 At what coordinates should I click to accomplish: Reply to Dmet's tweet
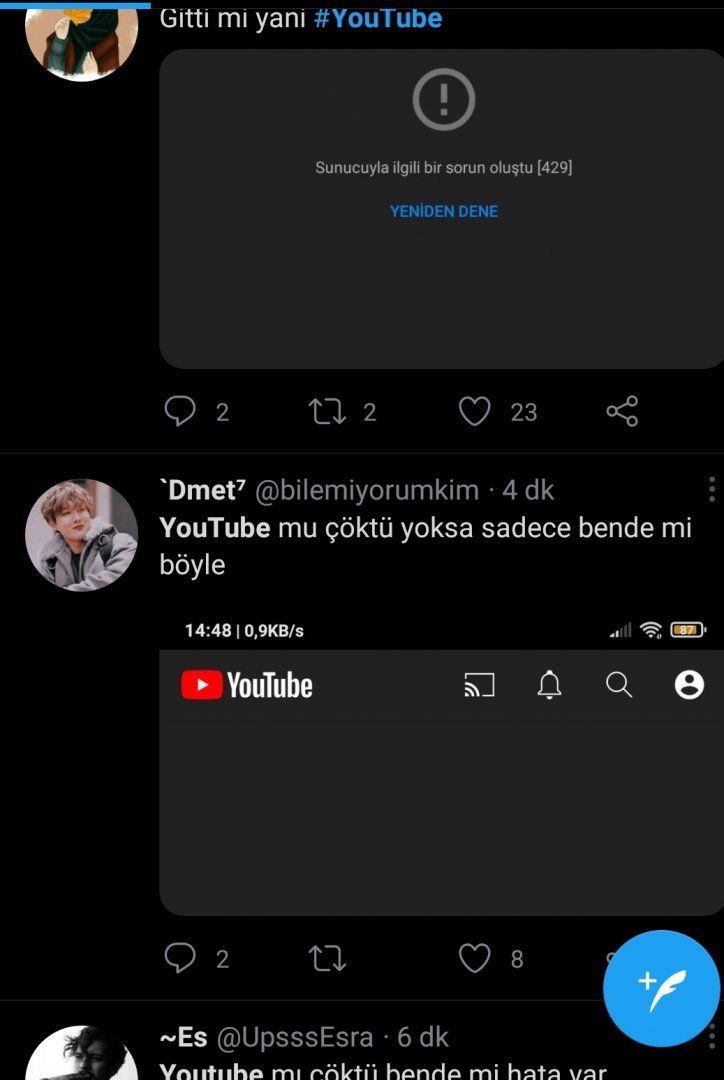tap(180, 958)
